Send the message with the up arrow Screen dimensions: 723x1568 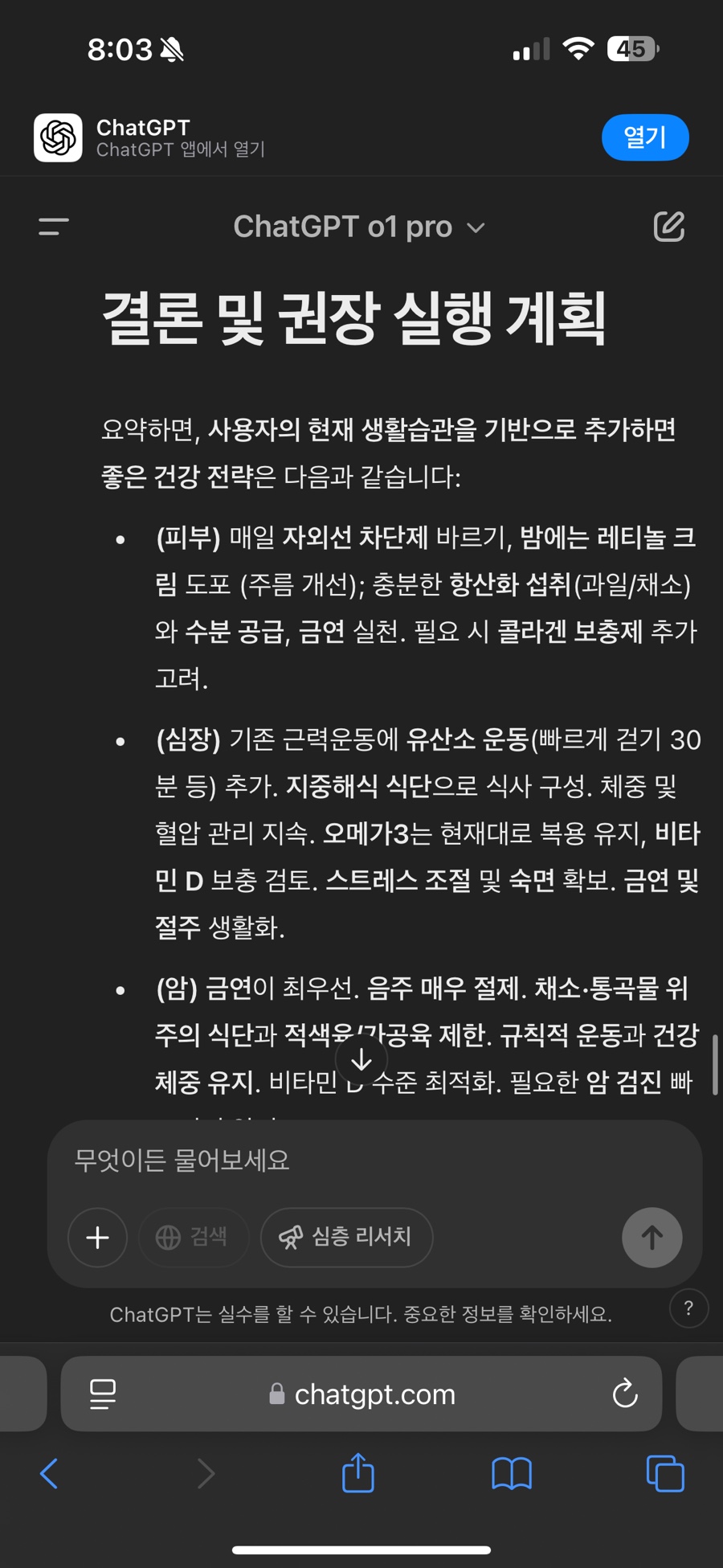(x=652, y=1237)
